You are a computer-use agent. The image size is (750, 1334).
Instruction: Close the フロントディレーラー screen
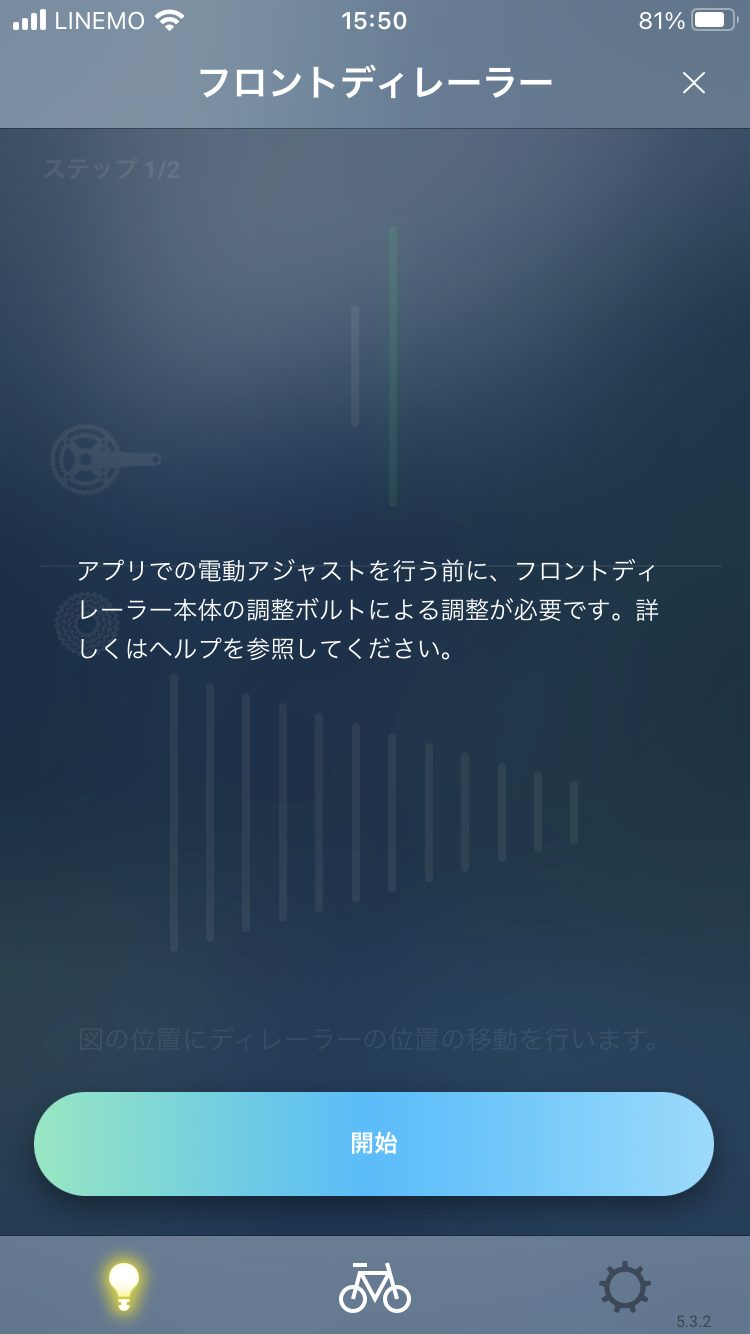point(693,83)
